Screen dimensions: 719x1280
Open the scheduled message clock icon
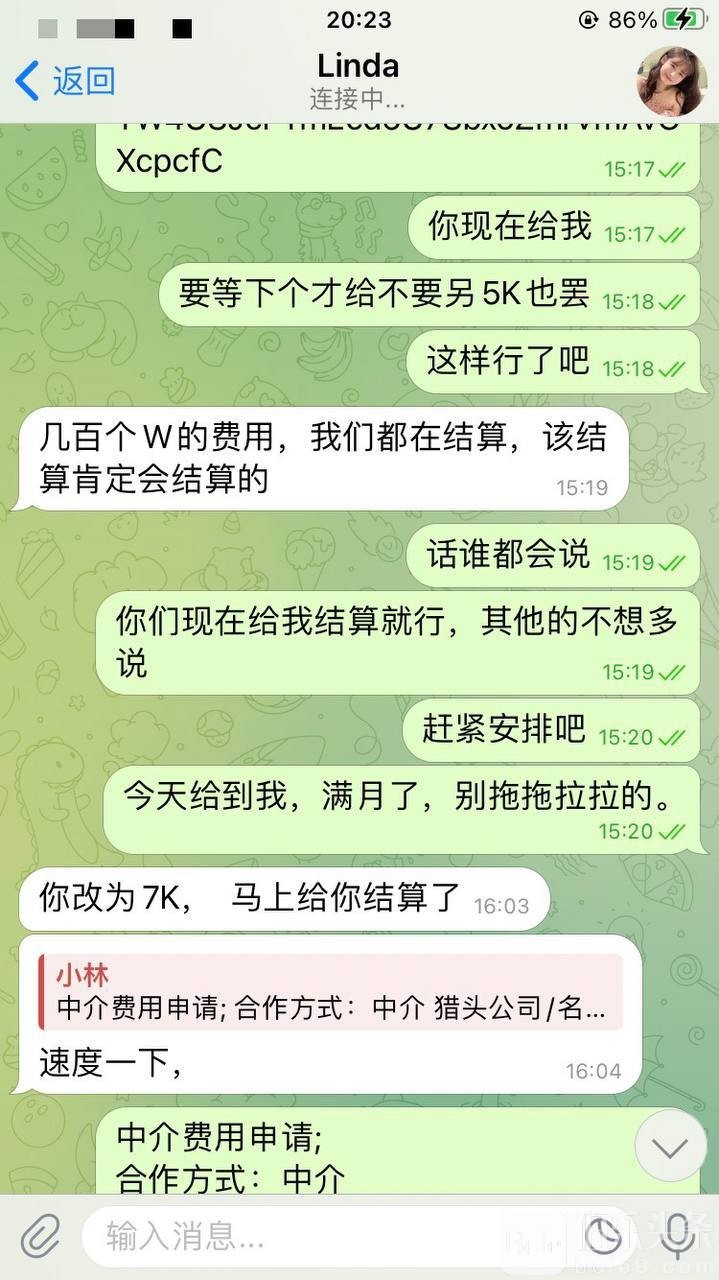609,1237
